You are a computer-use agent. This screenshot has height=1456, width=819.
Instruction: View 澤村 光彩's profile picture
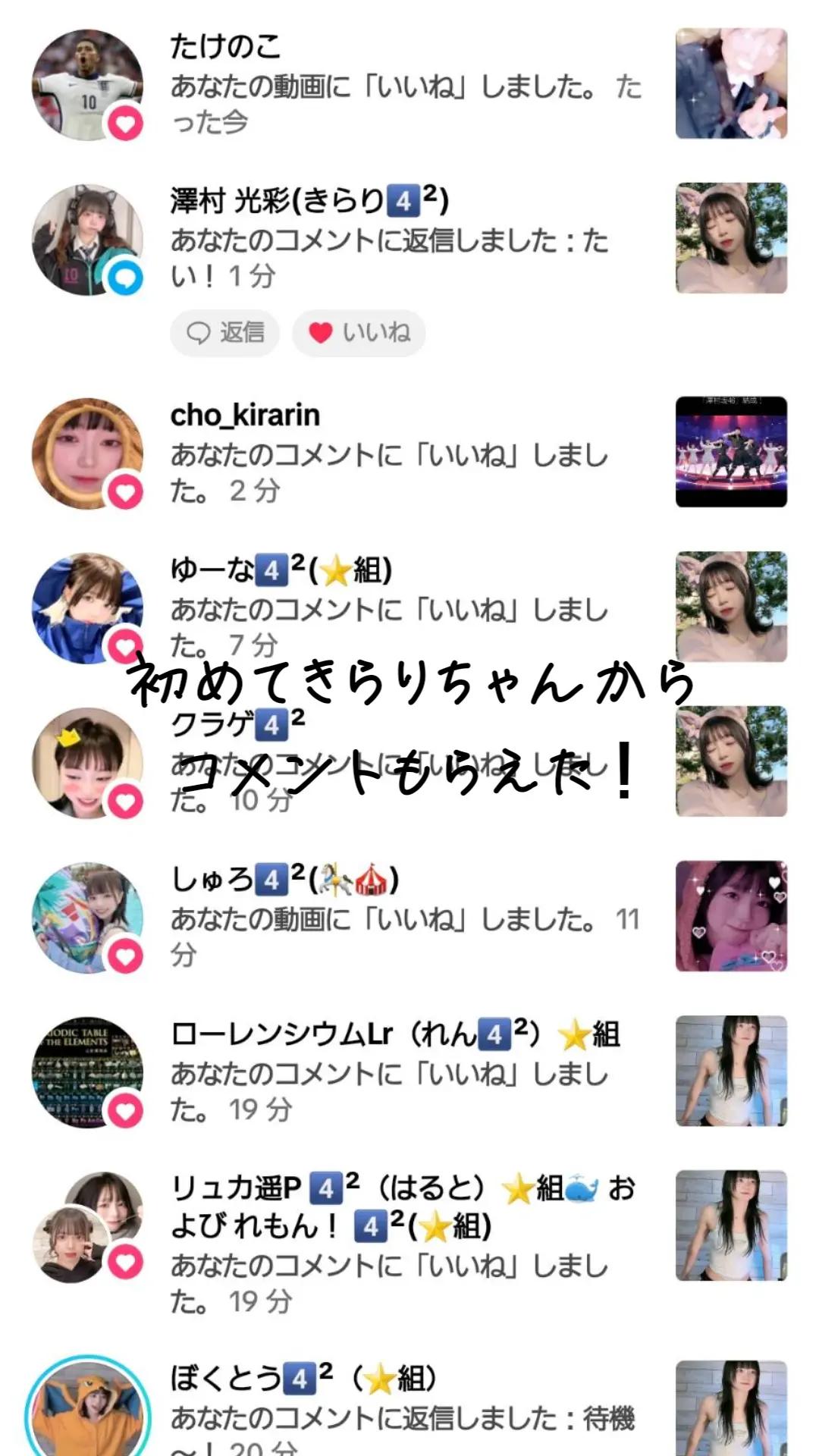tap(87, 239)
